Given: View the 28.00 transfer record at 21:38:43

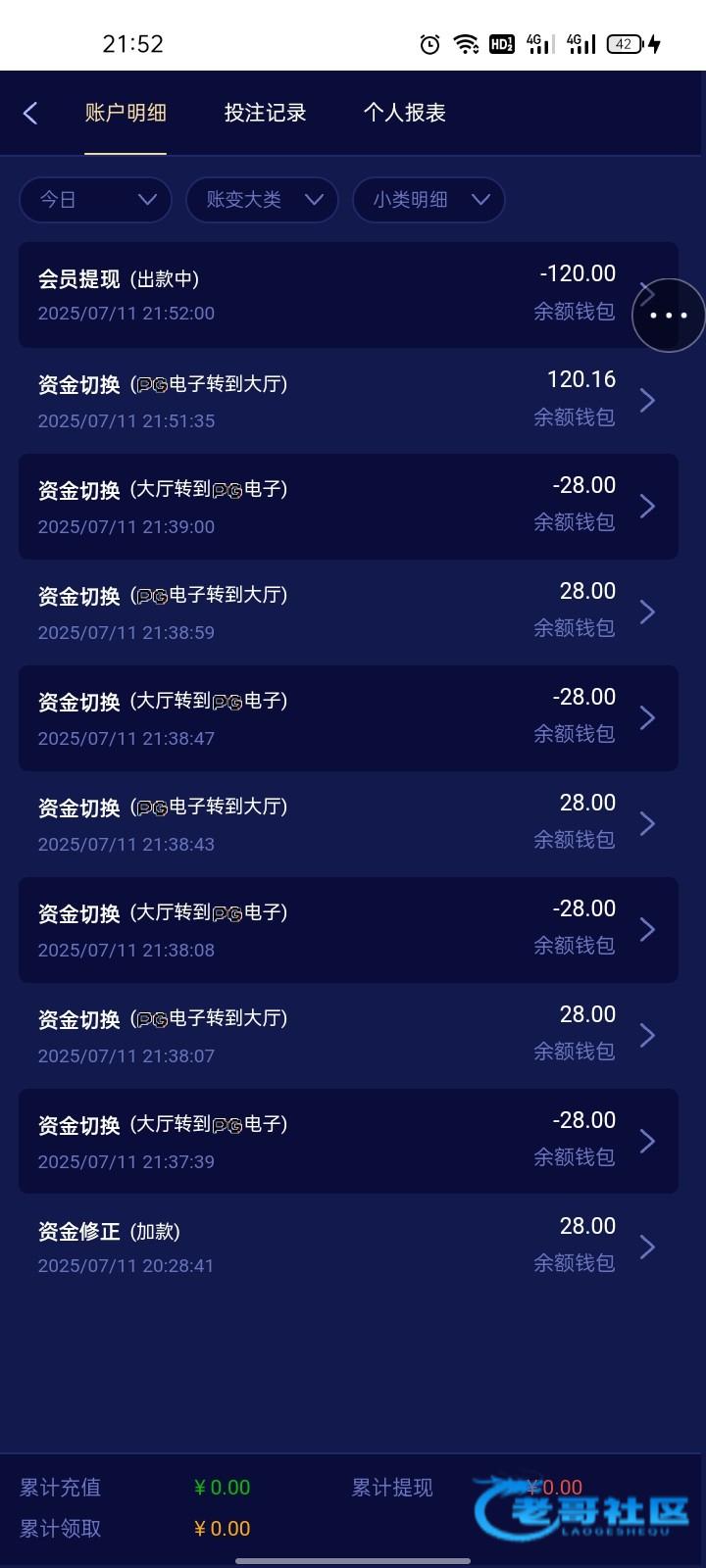Looking at the screenshot, I should click(x=348, y=824).
